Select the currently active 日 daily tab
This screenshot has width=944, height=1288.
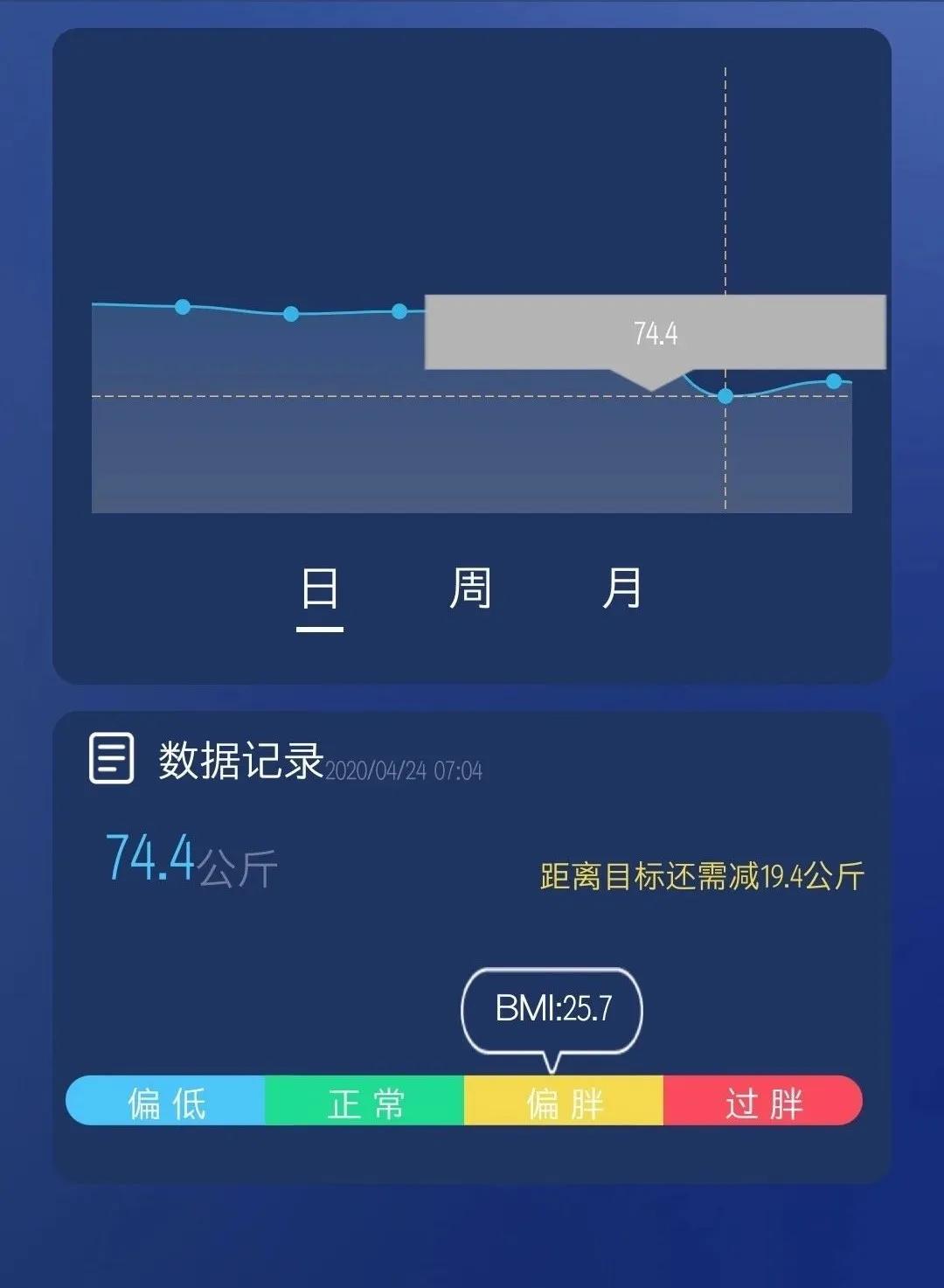[x=319, y=590]
